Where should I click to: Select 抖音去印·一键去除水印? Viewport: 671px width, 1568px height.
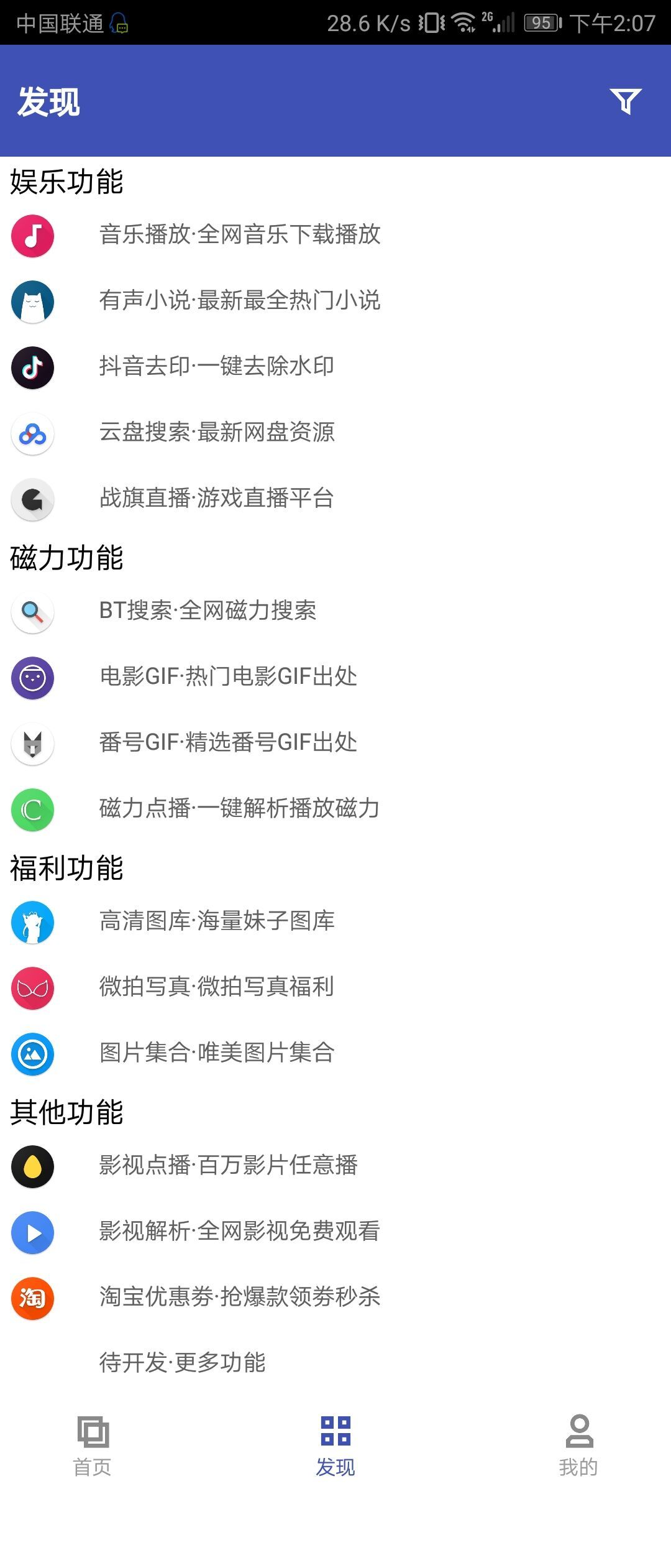(x=217, y=367)
